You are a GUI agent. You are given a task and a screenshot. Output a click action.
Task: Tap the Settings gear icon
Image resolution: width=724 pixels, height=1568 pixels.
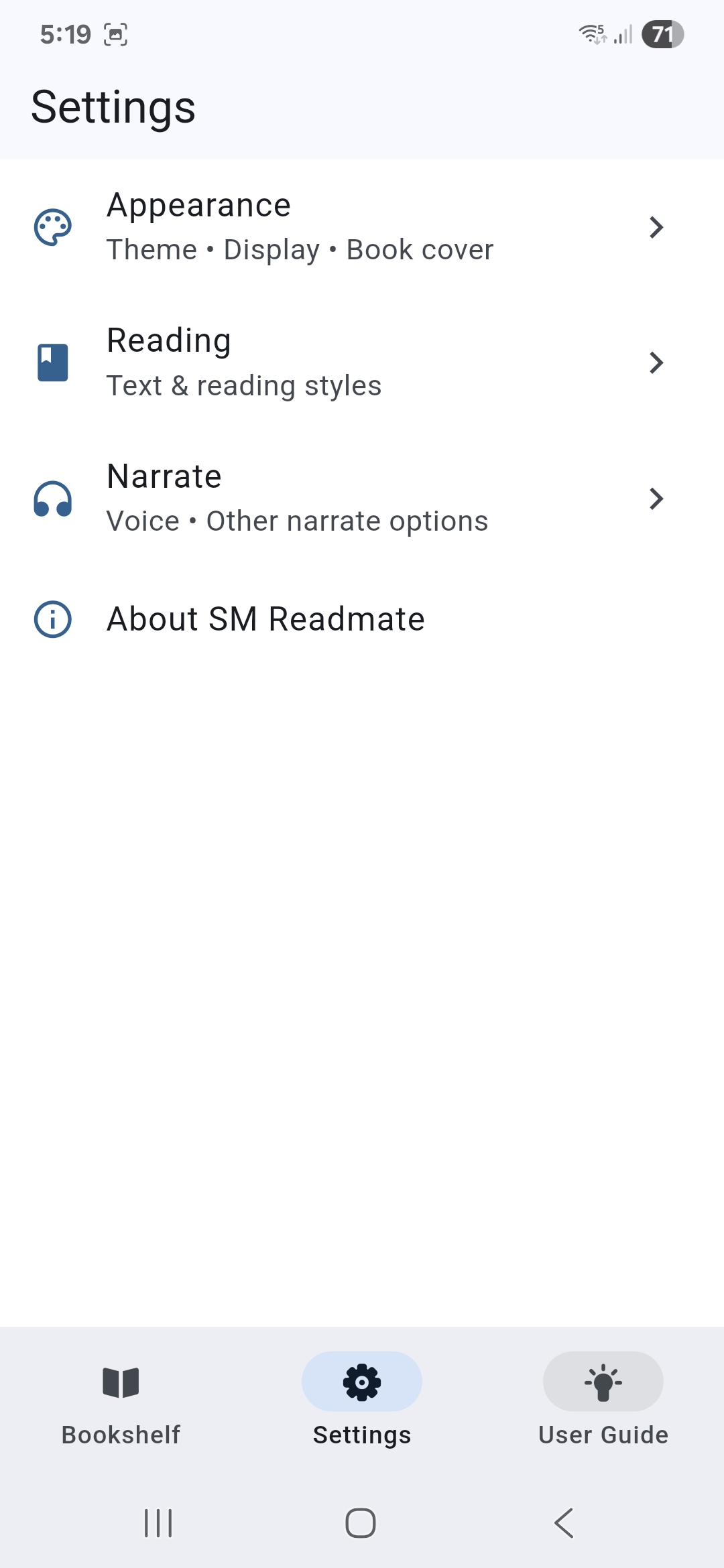point(361,1382)
